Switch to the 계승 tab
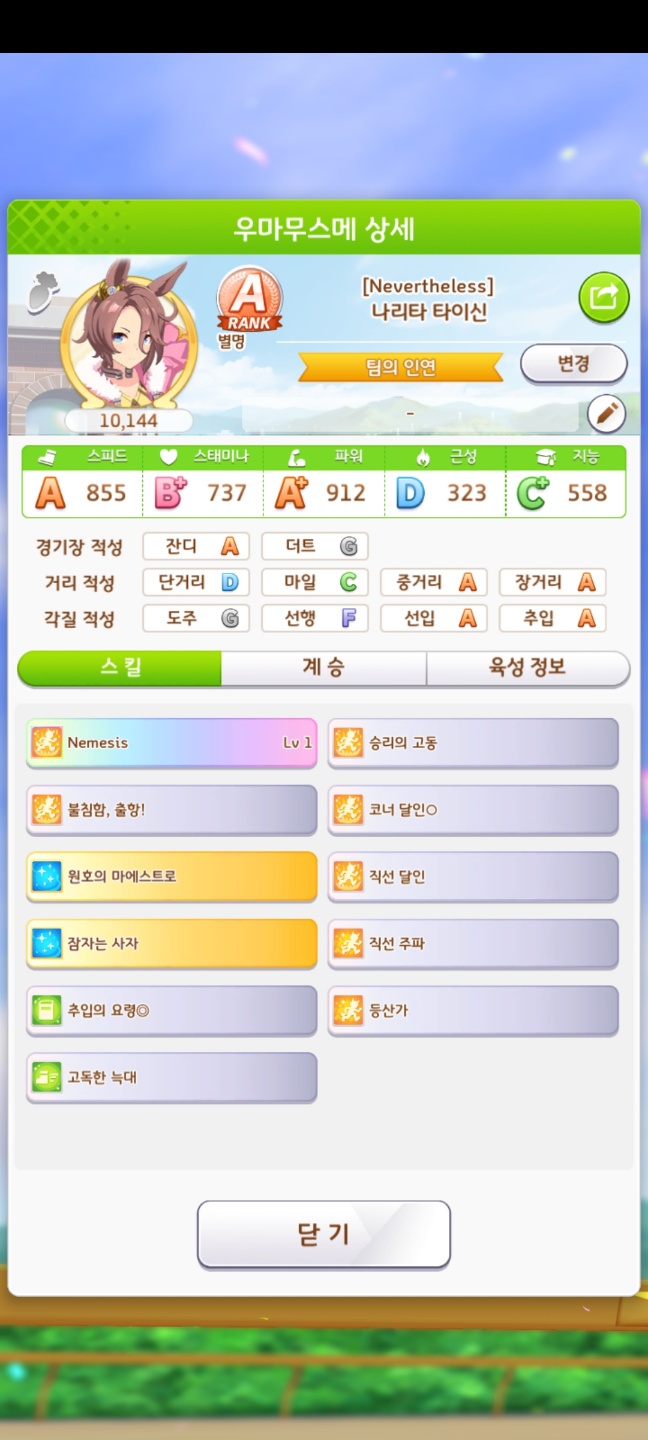Image resolution: width=648 pixels, height=1440 pixels. click(323, 668)
